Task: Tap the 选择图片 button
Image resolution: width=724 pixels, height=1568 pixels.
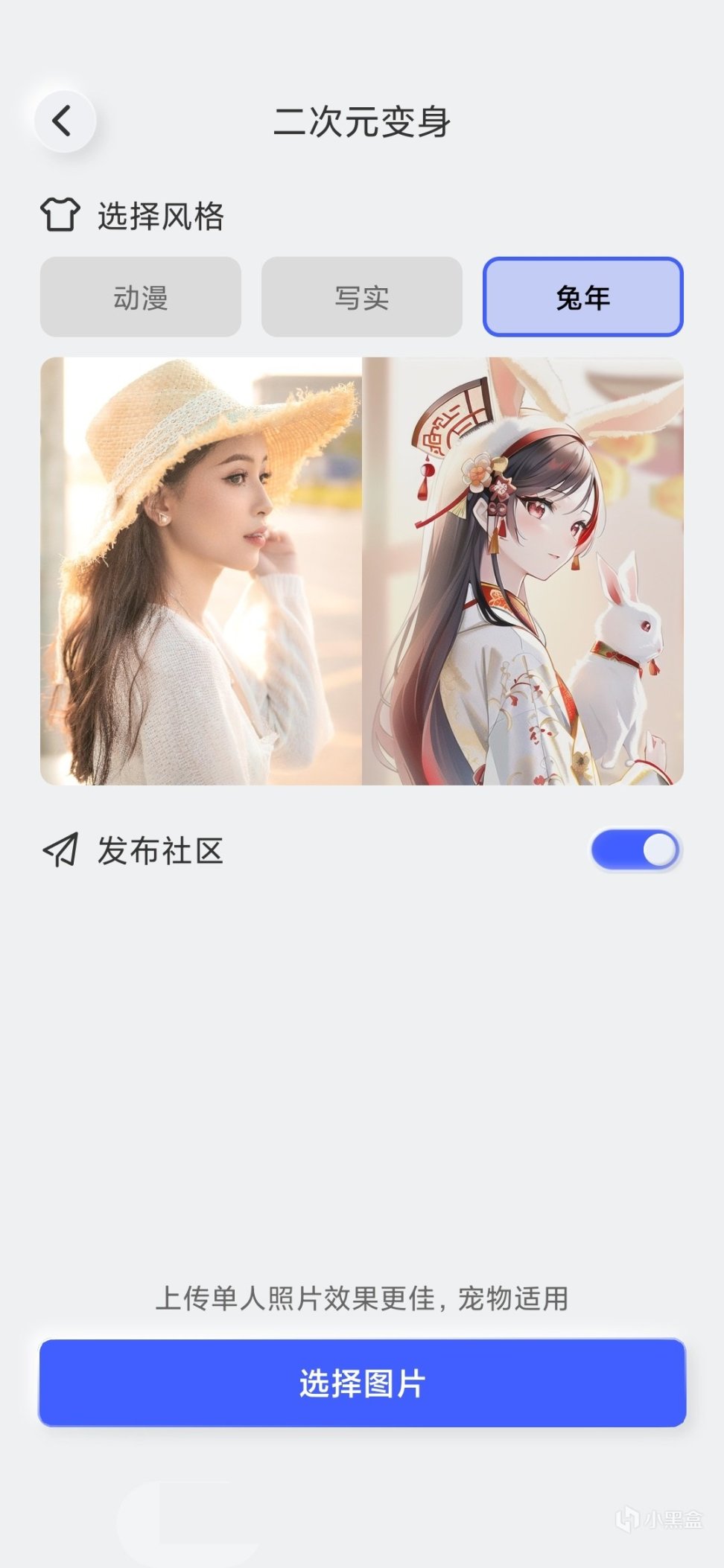Action: pyautogui.click(x=362, y=1383)
